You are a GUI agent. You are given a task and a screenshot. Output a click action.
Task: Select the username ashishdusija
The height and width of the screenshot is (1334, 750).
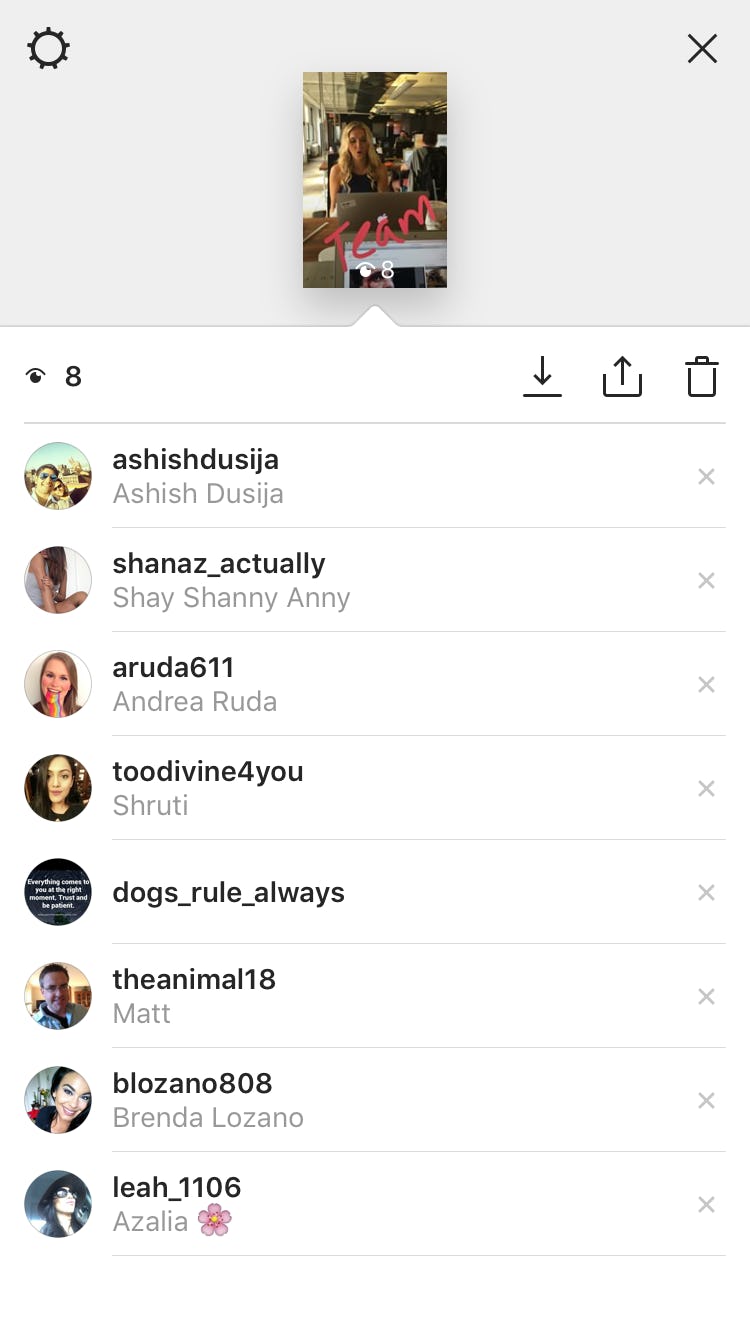click(195, 460)
